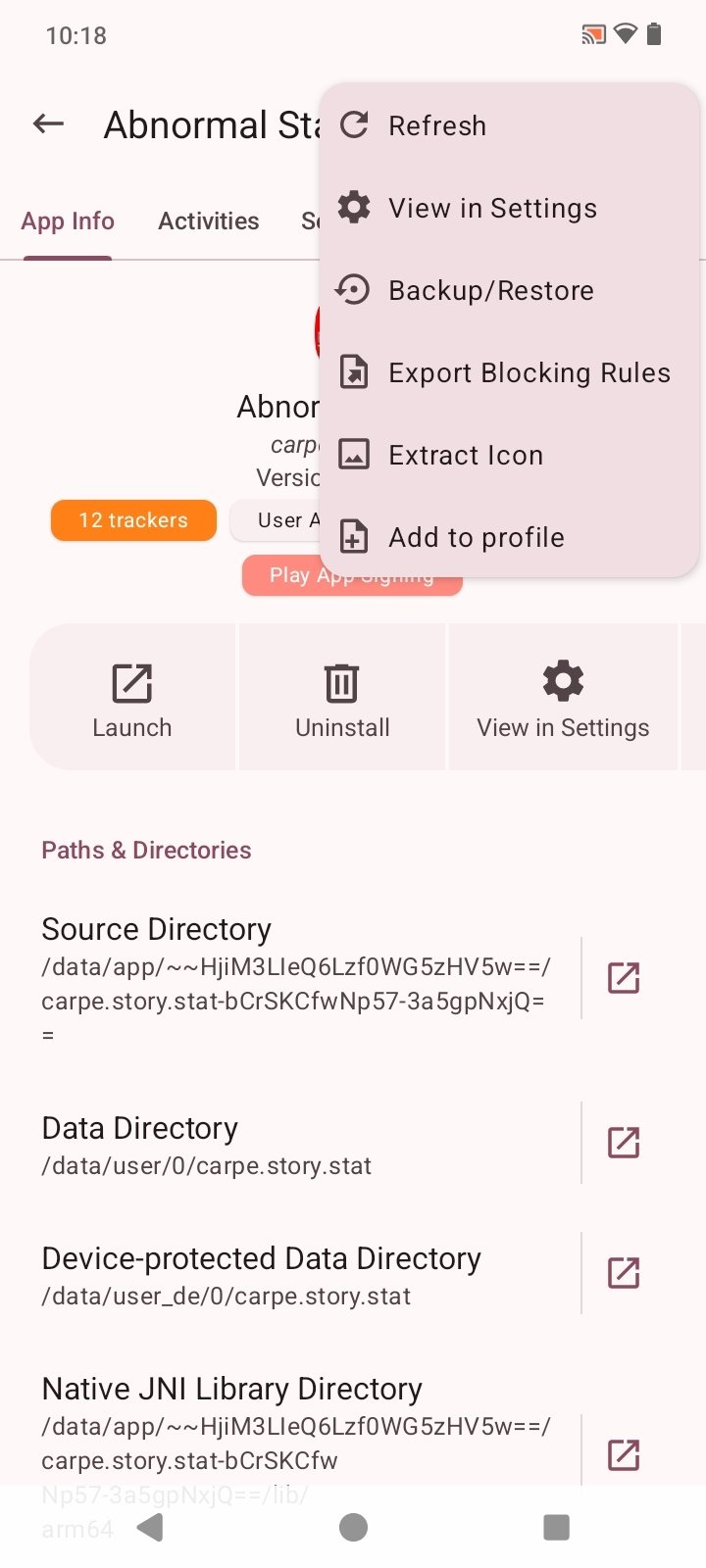Open the Source Directory path
706x1568 pixels.
[x=624, y=978]
